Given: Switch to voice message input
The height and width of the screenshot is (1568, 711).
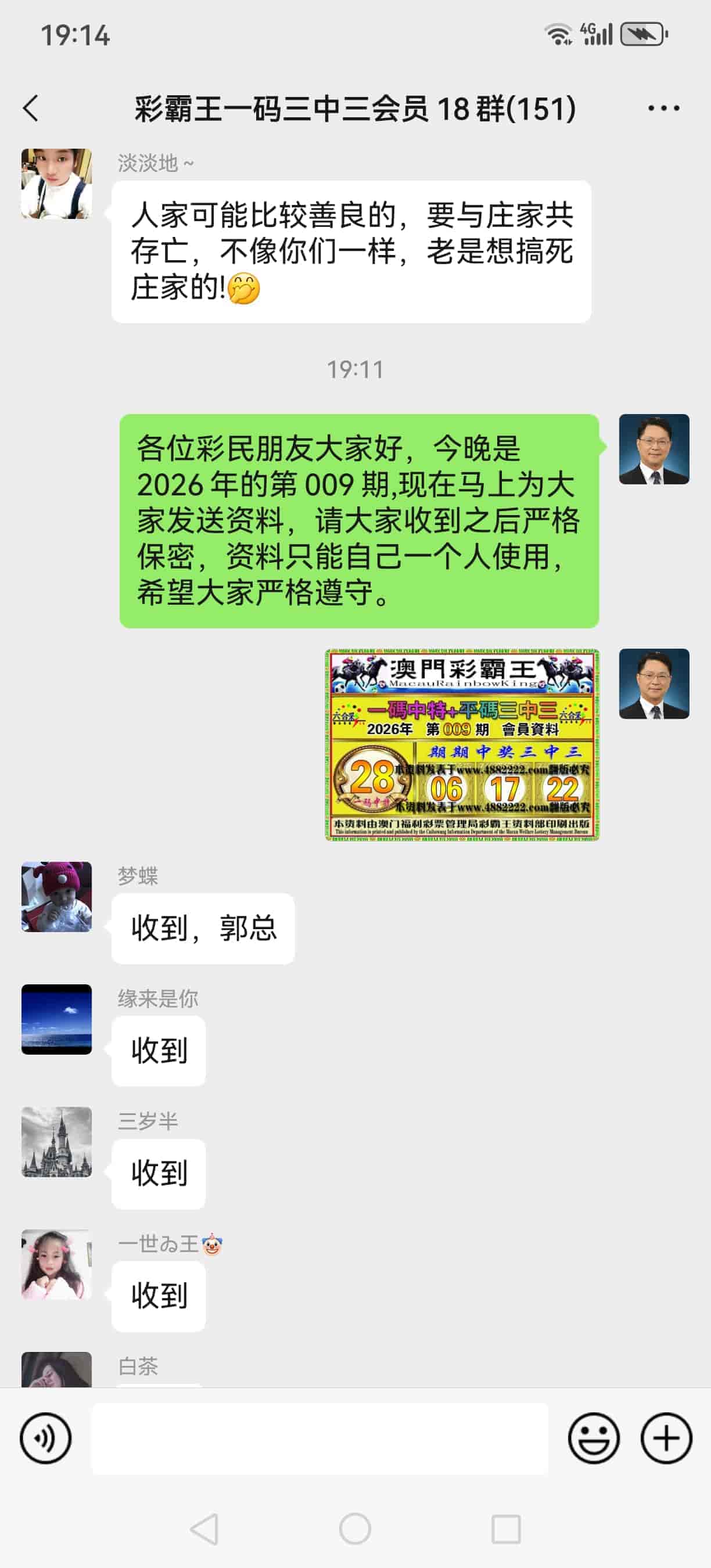Looking at the screenshot, I should click(46, 1438).
